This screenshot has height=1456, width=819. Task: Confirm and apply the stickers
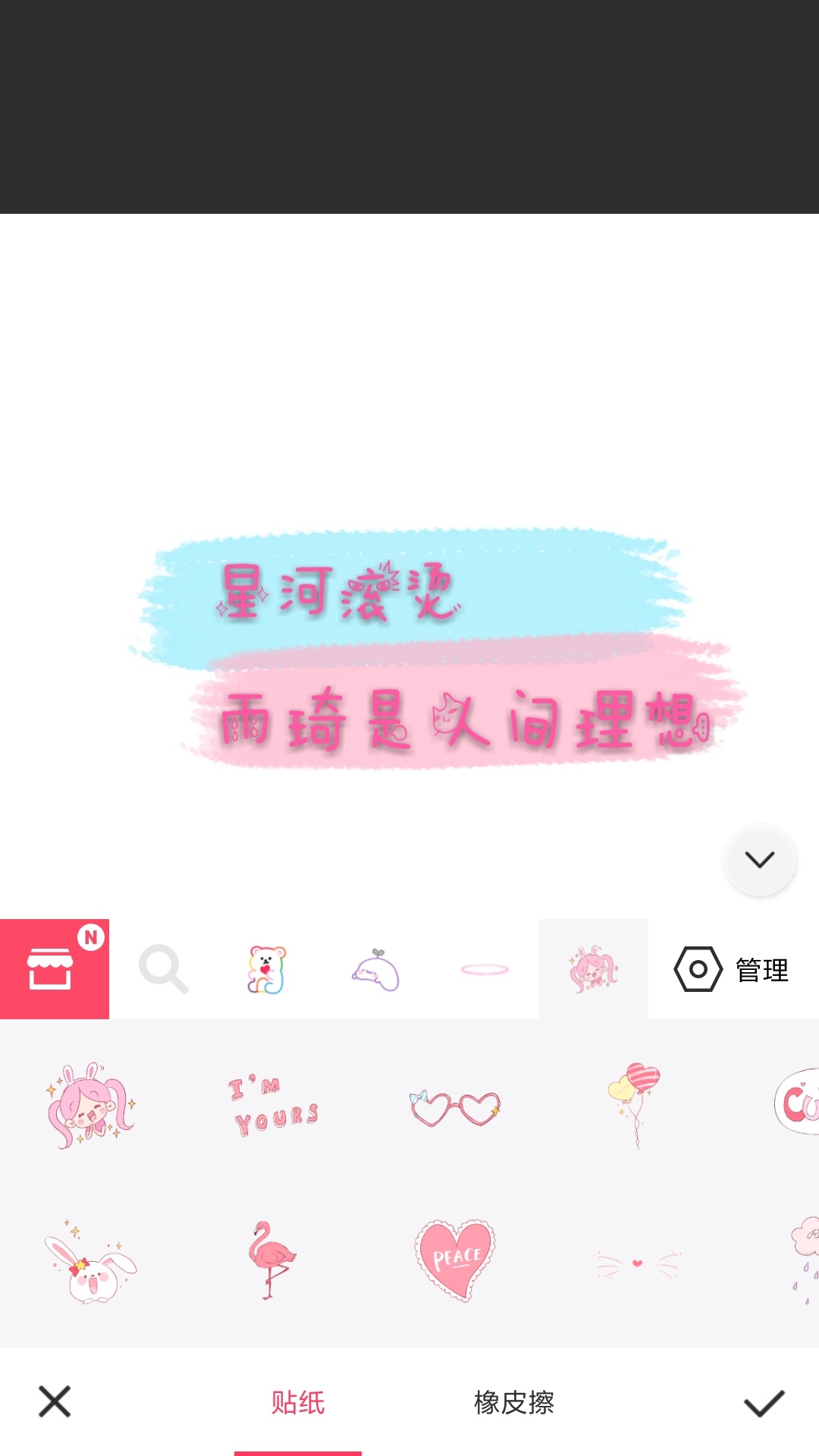(764, 1403)
